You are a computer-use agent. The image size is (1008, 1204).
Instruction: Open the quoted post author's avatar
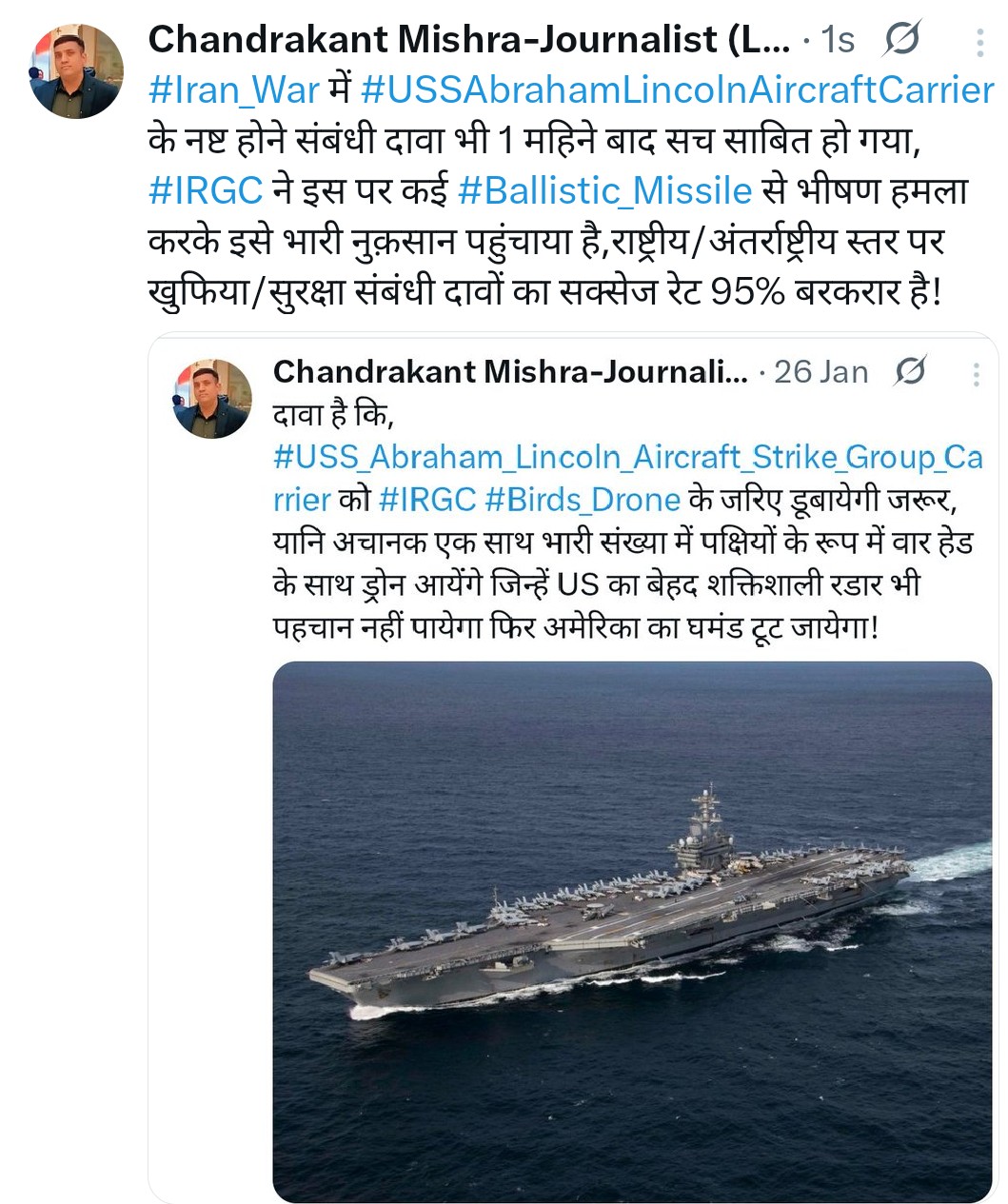pos(212,399)
